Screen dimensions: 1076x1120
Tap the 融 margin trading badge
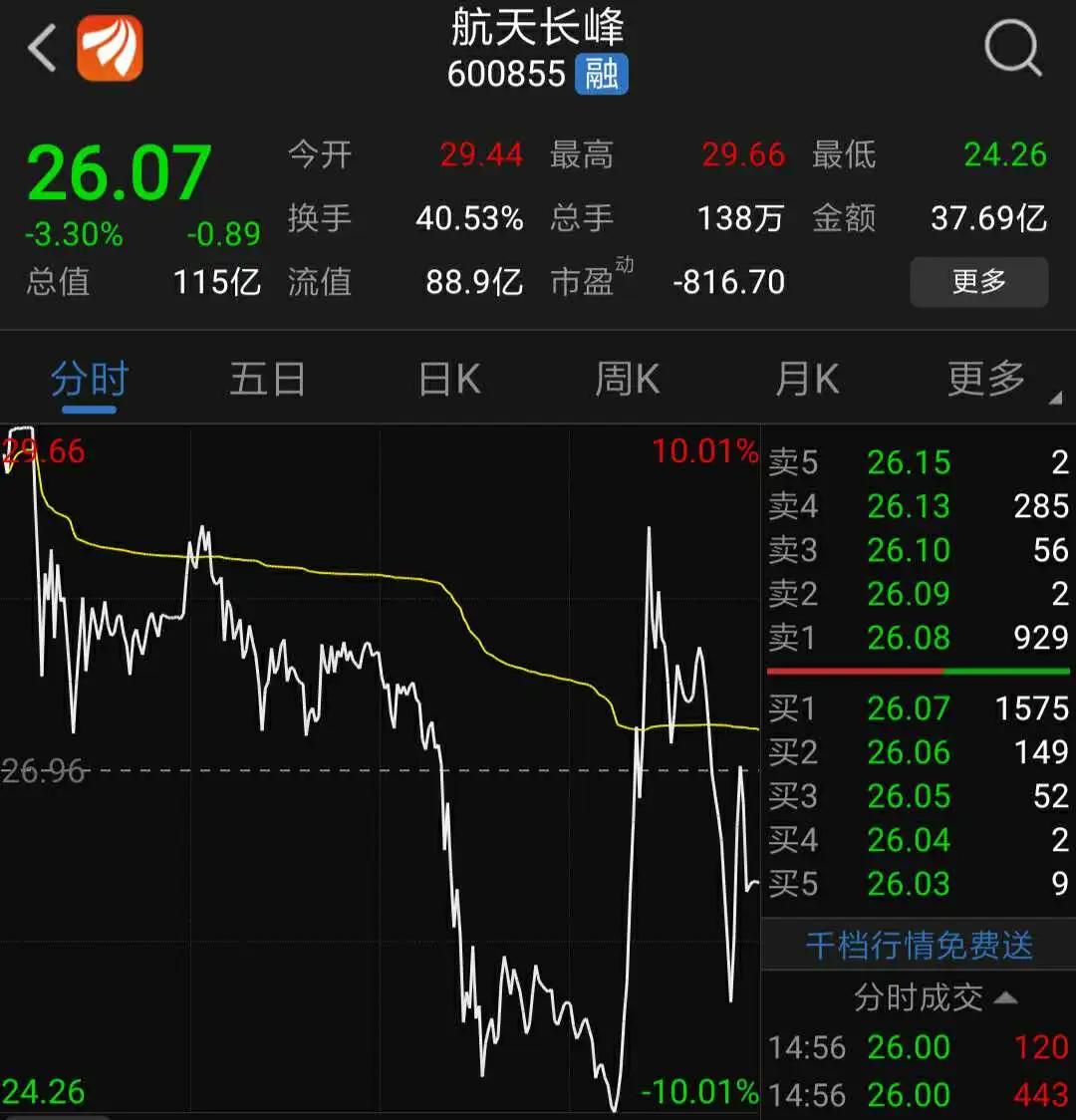pos(601,74)
